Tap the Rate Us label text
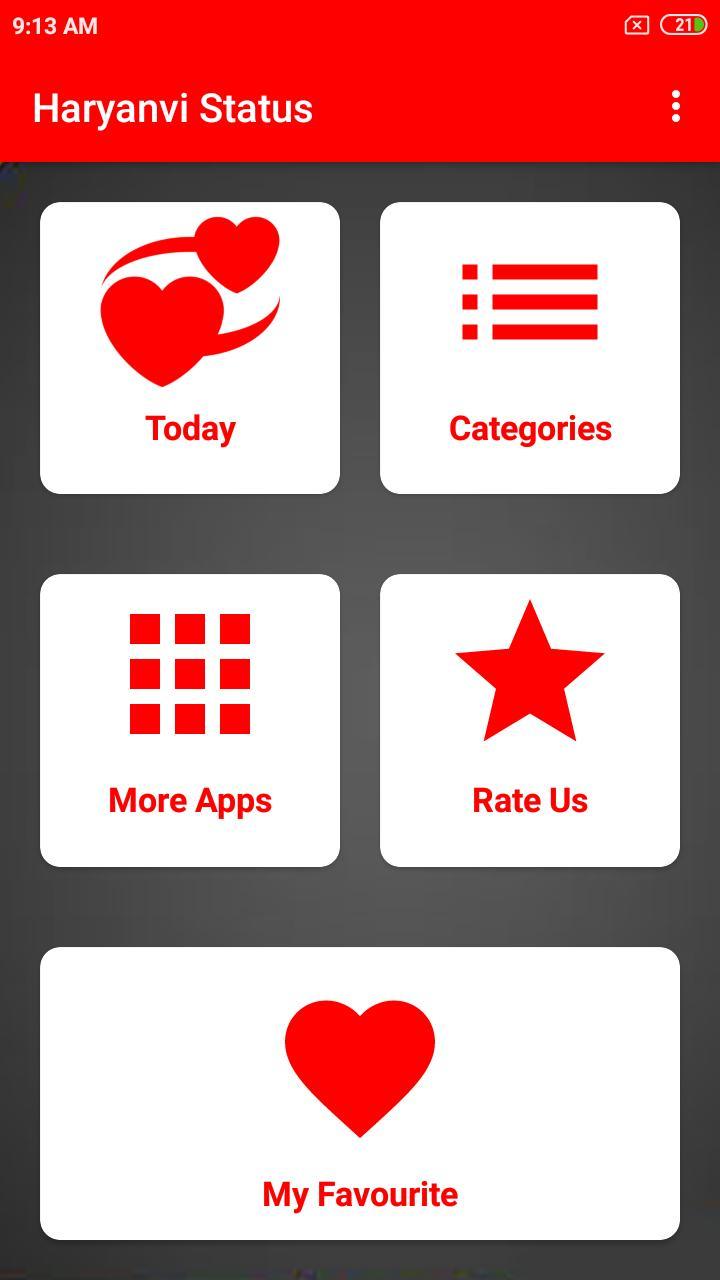Screen dimensions: 720x1280 click(530, 799)
